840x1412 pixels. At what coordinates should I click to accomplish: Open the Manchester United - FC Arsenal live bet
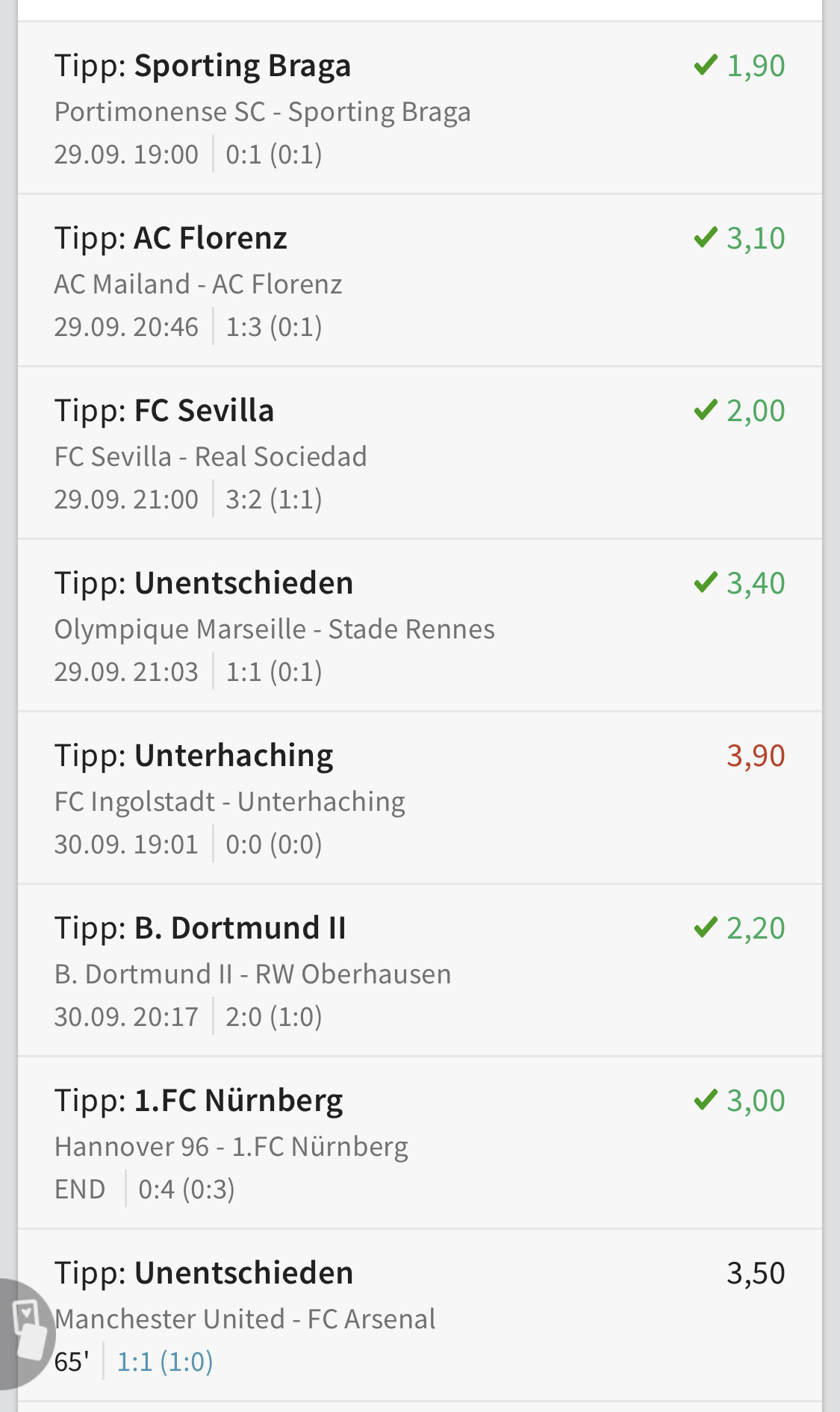pyautogui.click(x=418, y=1316)
